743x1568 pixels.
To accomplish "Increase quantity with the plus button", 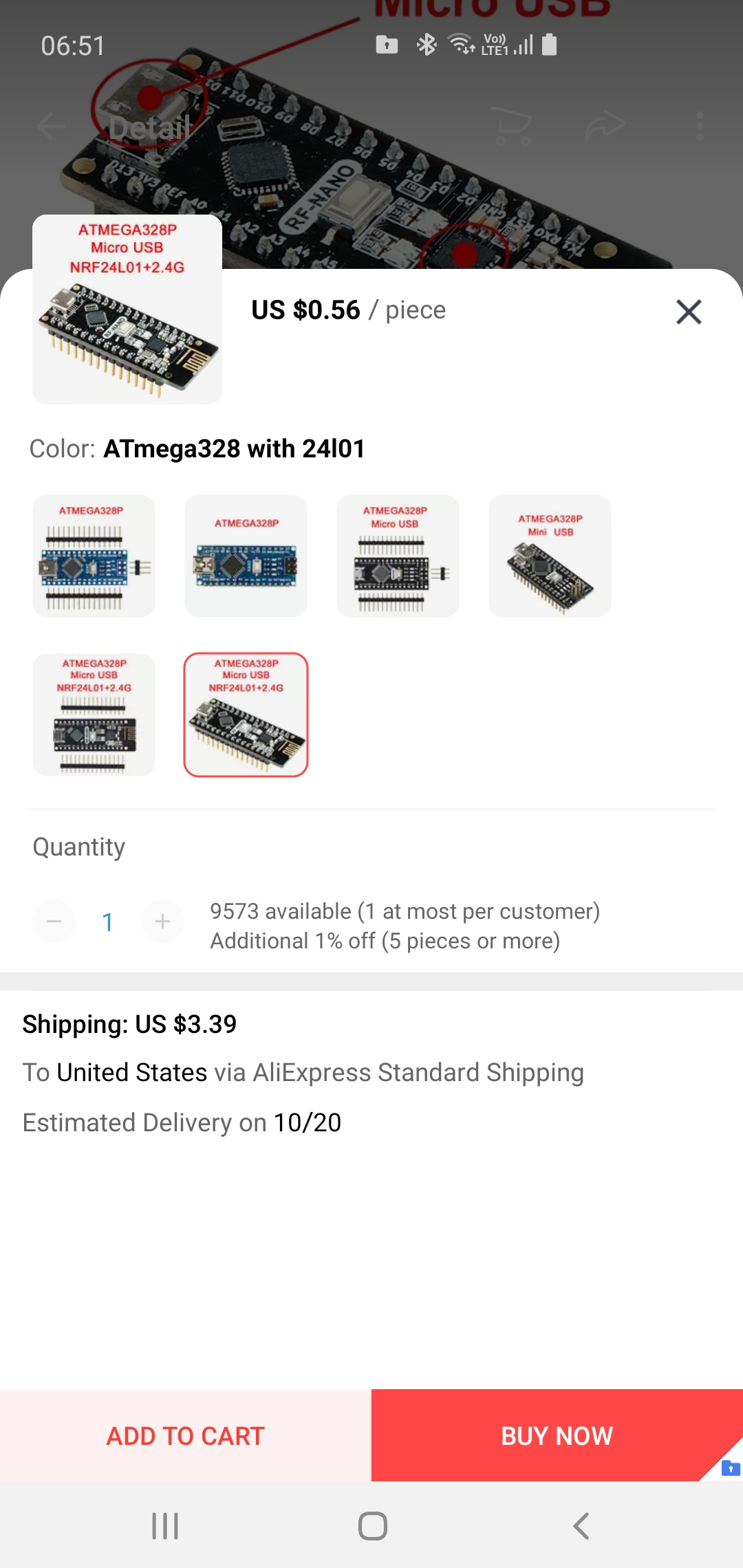I will [162, 921].
